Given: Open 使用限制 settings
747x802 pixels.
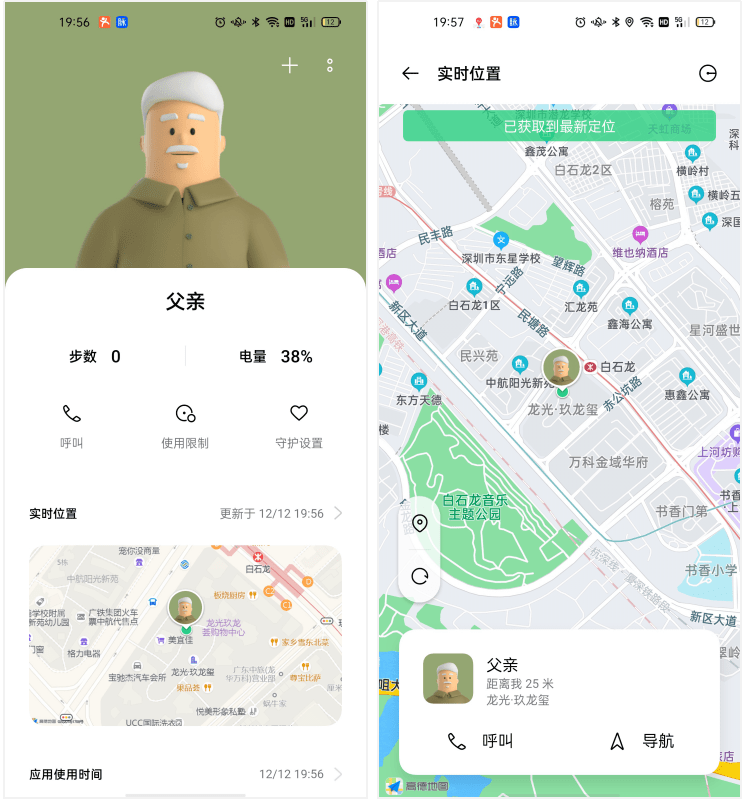Looking at the screenshot, I should click(x=185, y=425).
